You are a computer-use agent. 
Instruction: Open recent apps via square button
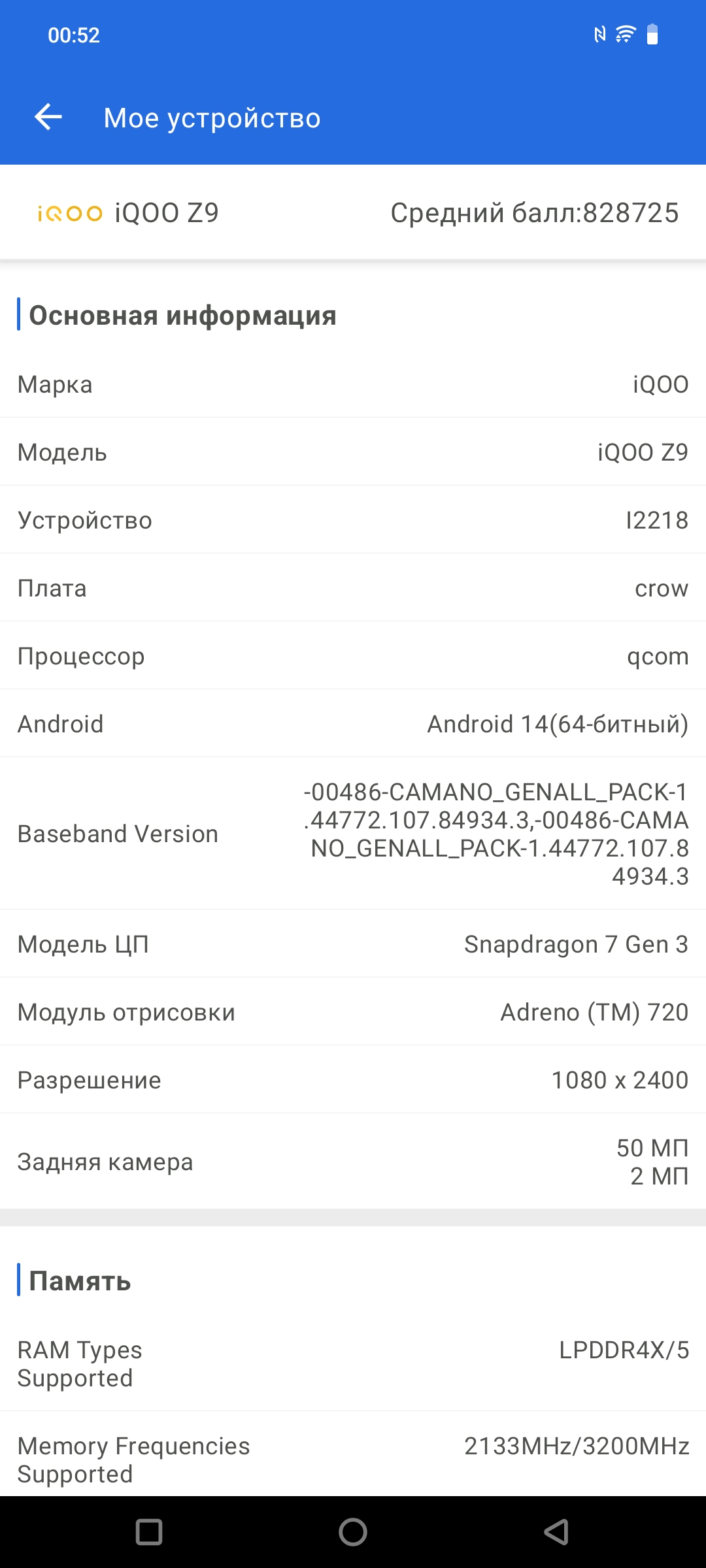pyautogui.click(x=149, y=1532)
